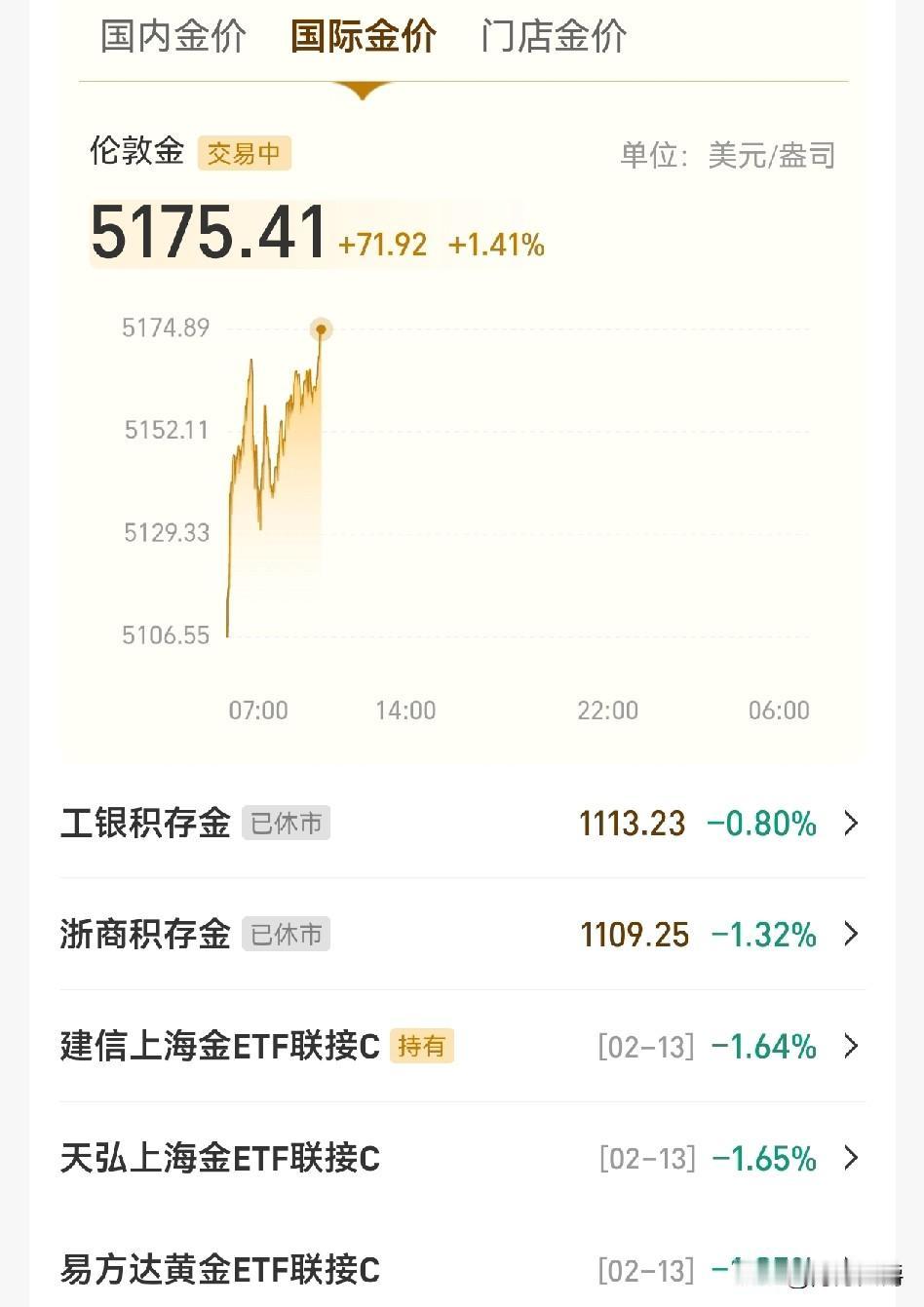Tap the marker dot at the chart peak
This screenshot has height=1307, width=924.
click(x=322, y=329)
